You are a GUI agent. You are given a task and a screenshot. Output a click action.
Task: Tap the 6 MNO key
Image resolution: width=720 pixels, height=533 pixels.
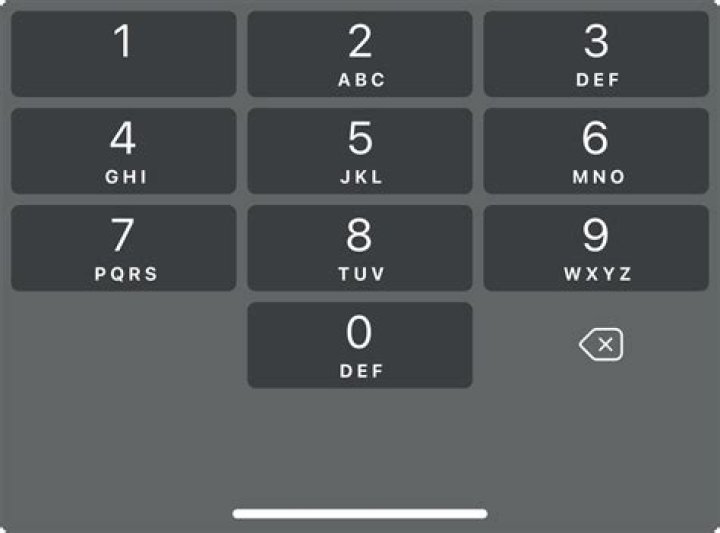click(596, 151)
